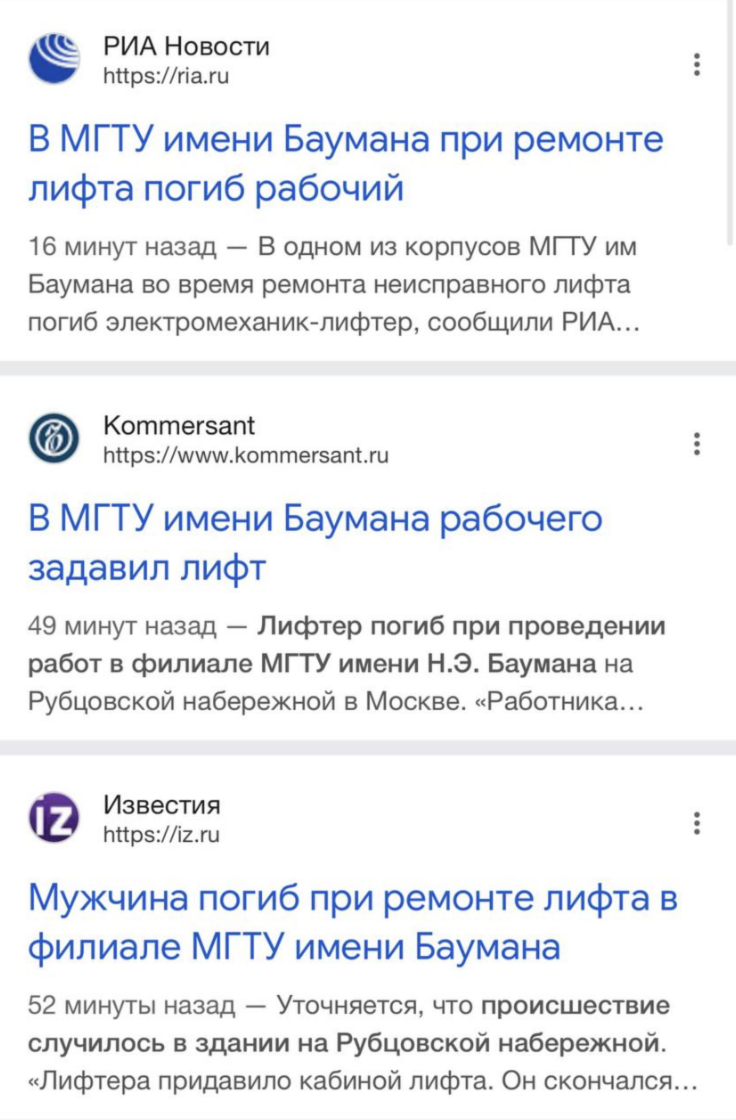Open the three-dot menu for the Kommersant result
This screenshot has width=736, height=1120.
[x=697, y=444]
